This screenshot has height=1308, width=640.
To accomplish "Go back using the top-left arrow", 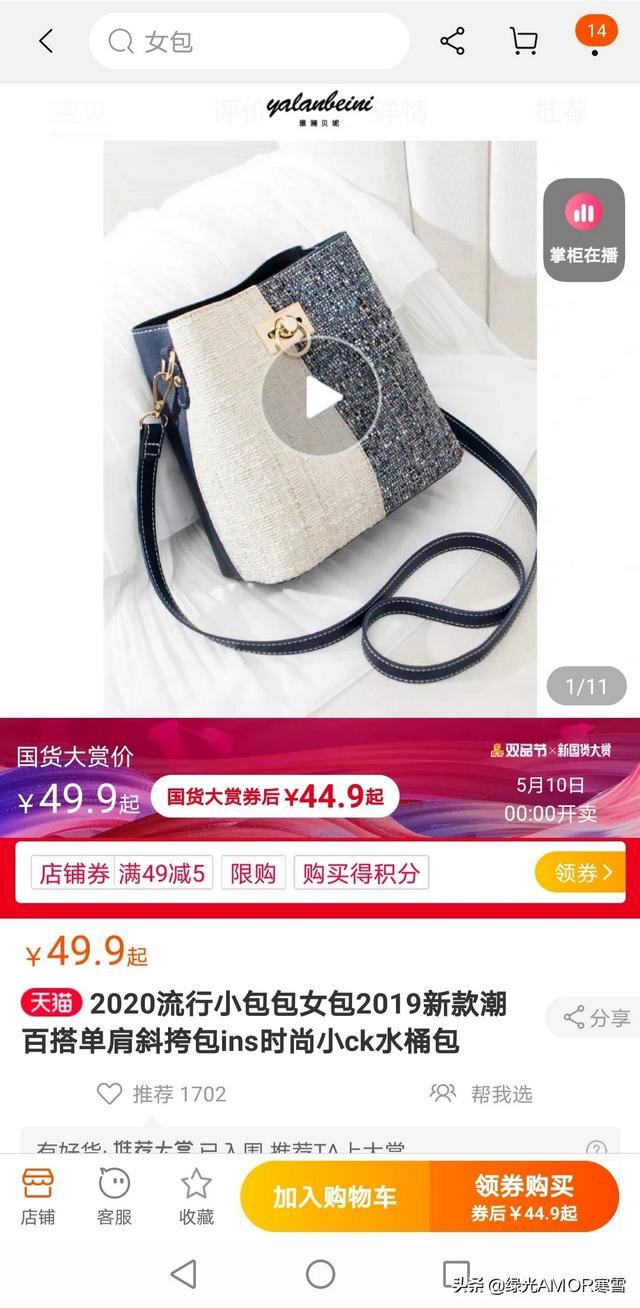I will [x=46, y=41].
